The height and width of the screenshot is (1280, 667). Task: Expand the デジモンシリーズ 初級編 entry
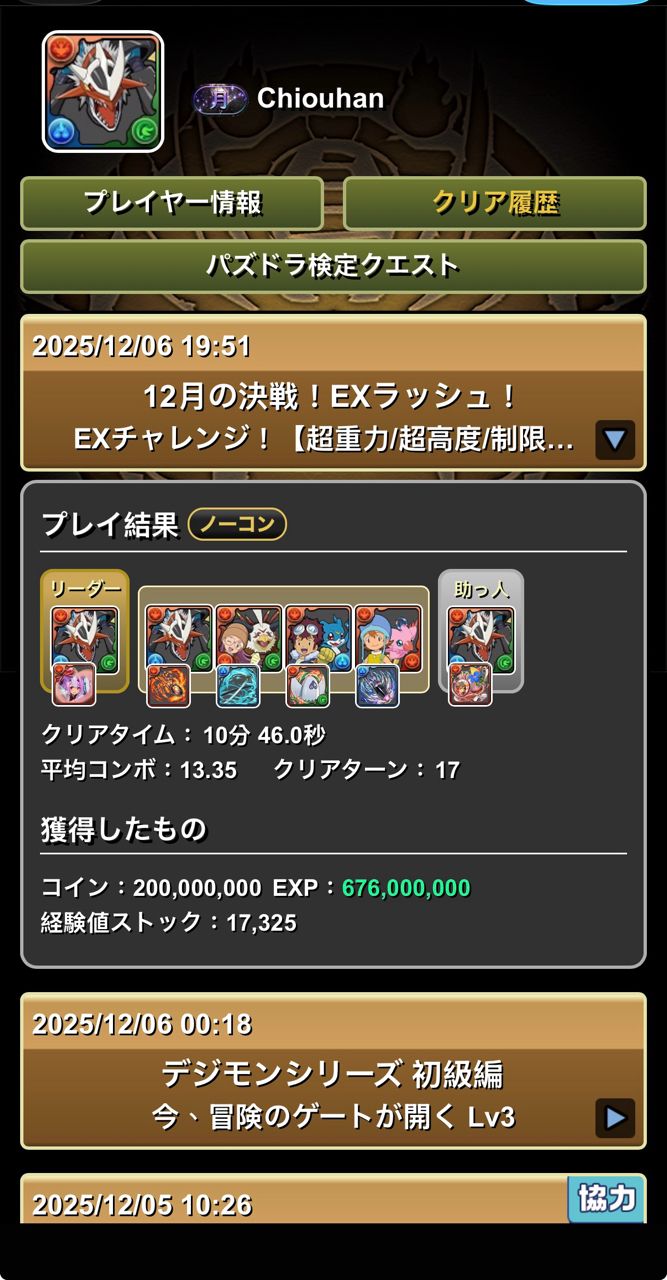614,1117
